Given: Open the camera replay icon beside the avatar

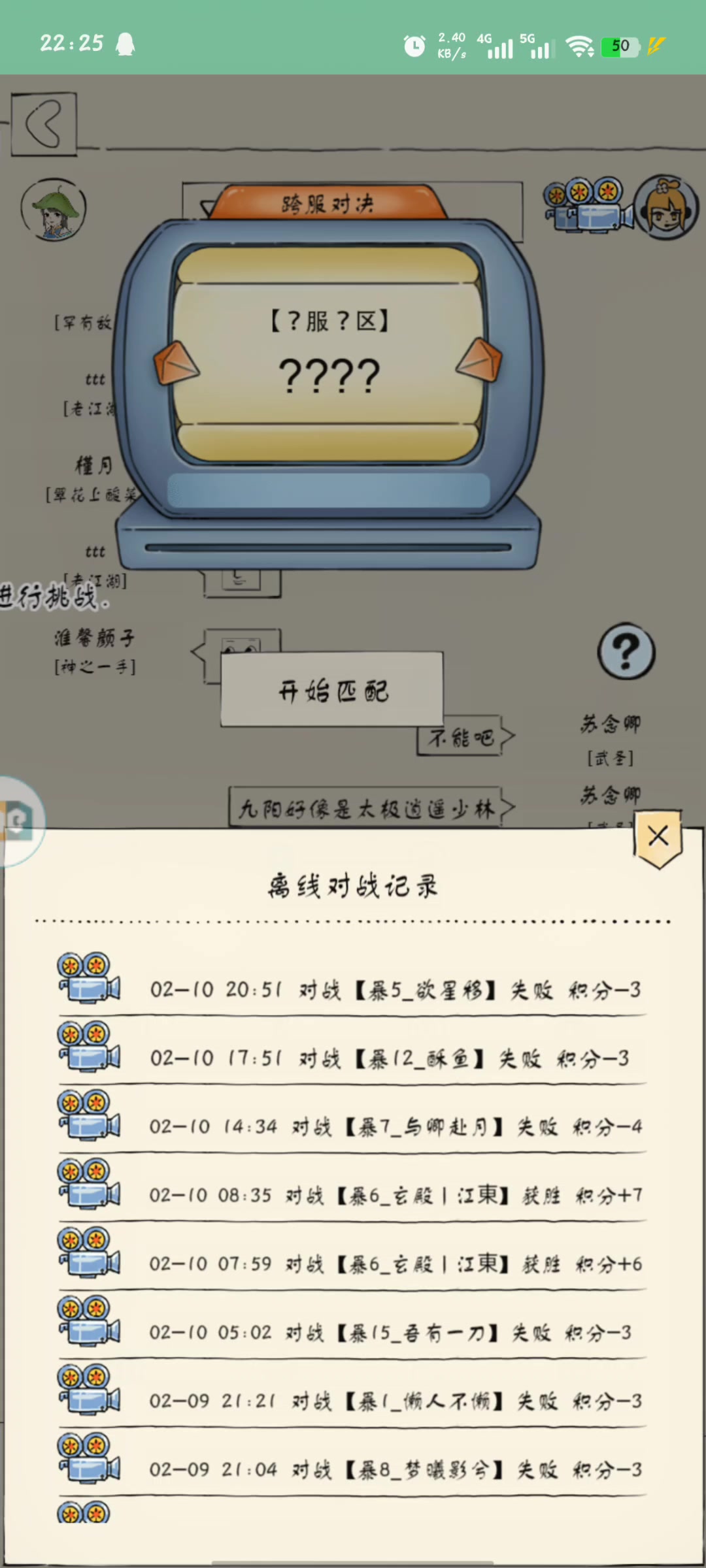Looking at the screenshot, I should coord(588,204).
